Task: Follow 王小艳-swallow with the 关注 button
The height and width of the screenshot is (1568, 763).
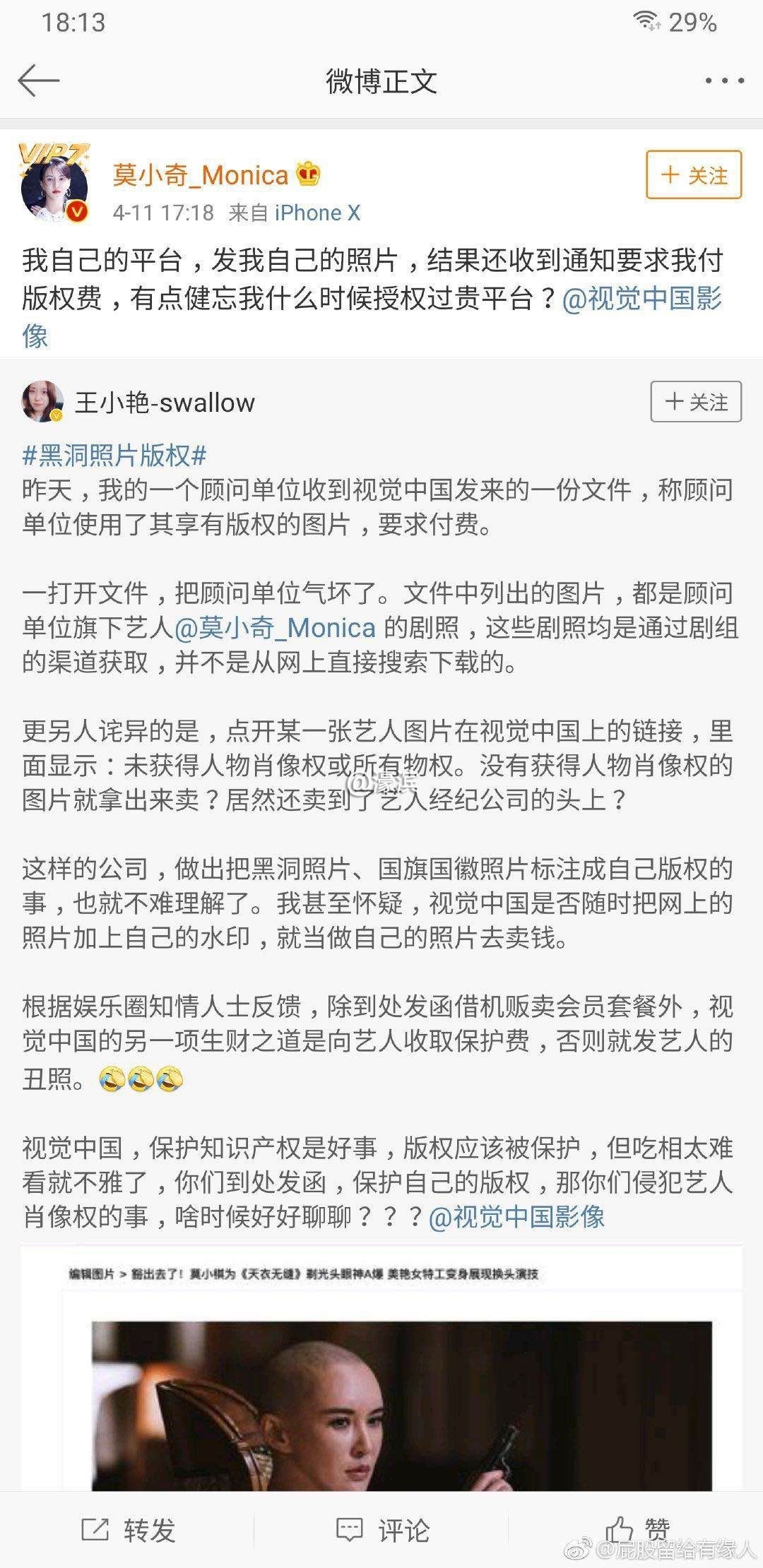Action: pos(696,402)
